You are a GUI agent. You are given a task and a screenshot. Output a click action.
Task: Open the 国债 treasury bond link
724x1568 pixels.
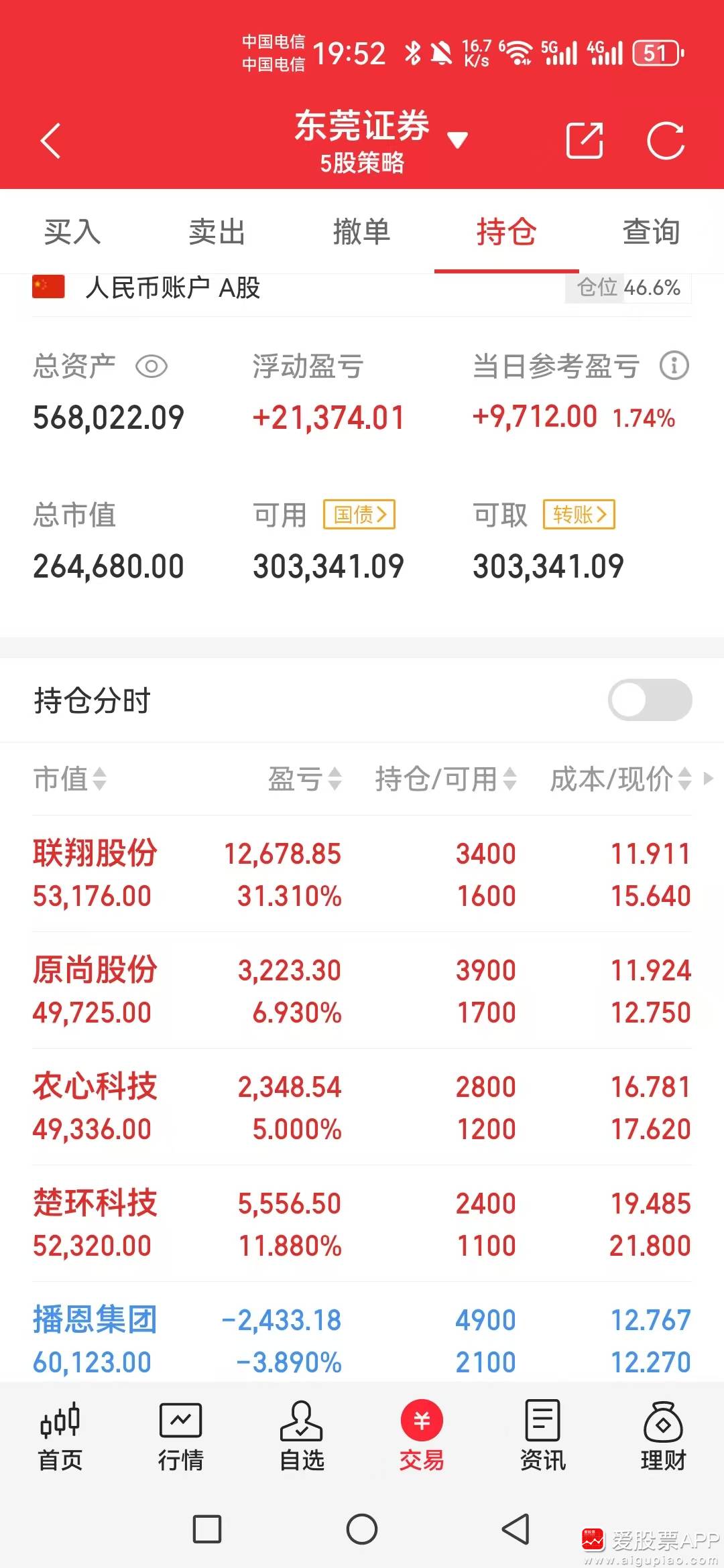pyautogui.click(x=359, y=515)
